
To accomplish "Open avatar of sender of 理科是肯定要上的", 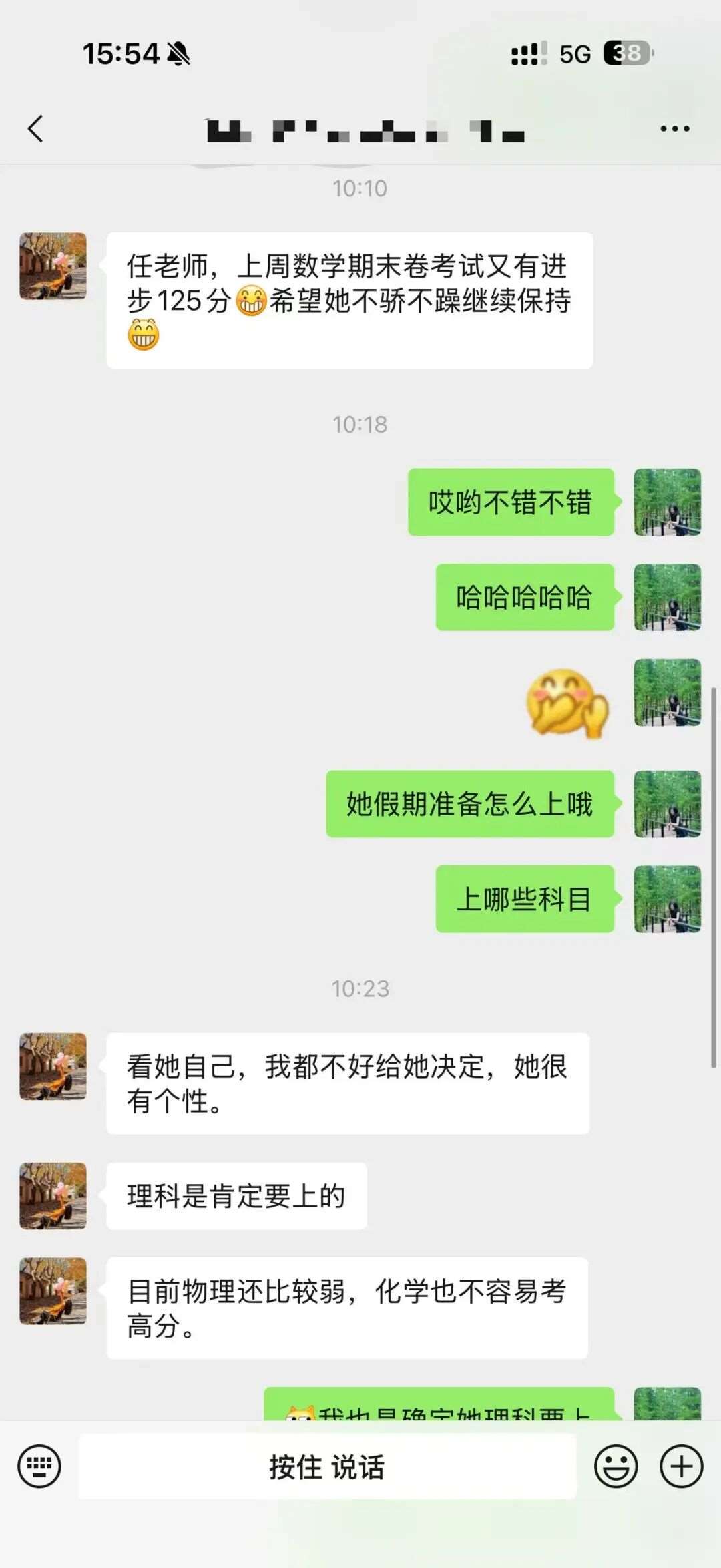I will click(x=53, y=1195).
